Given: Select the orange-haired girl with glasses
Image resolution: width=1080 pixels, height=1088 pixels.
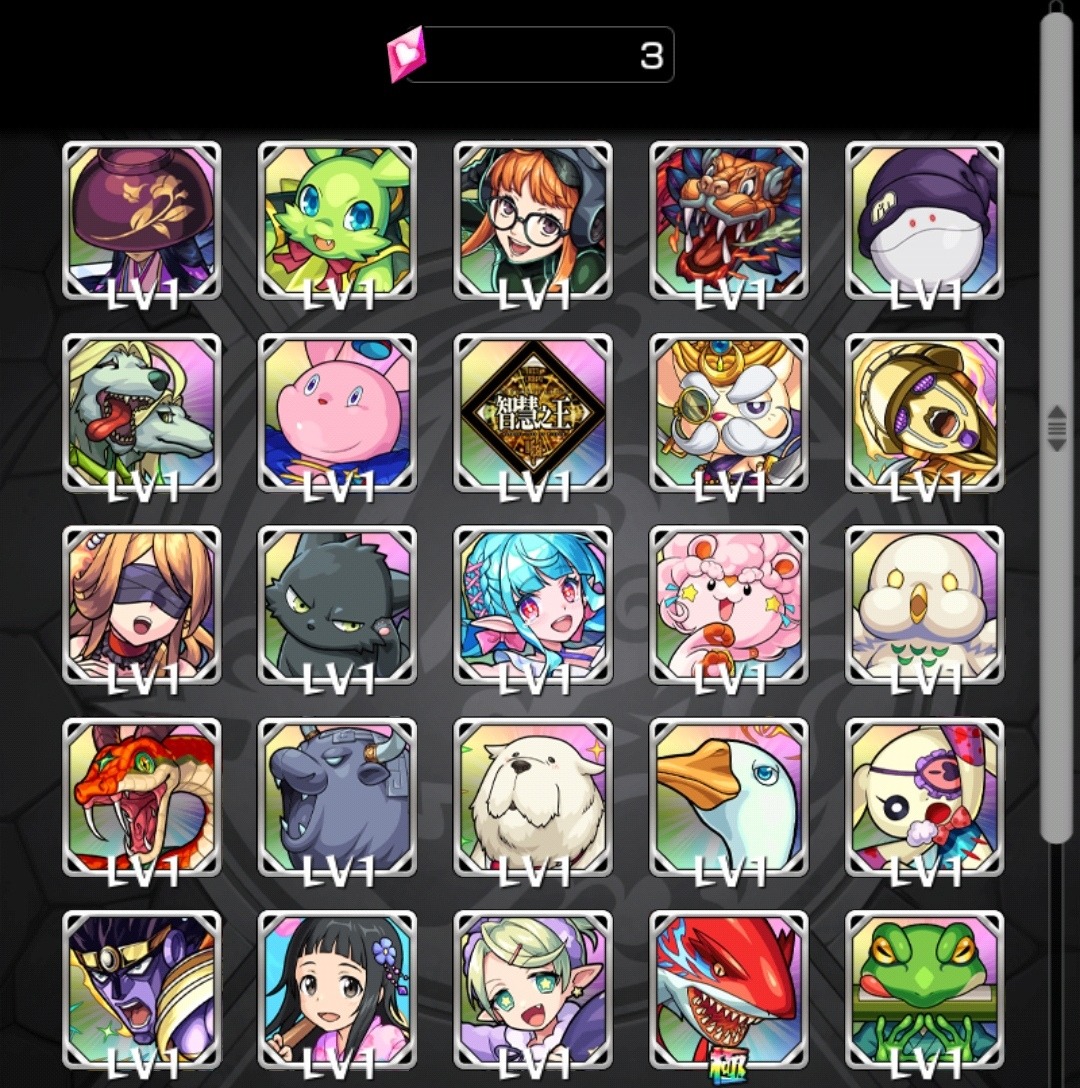Looking at the screenshot, I should pyautogui.click(x=533, y=220).
